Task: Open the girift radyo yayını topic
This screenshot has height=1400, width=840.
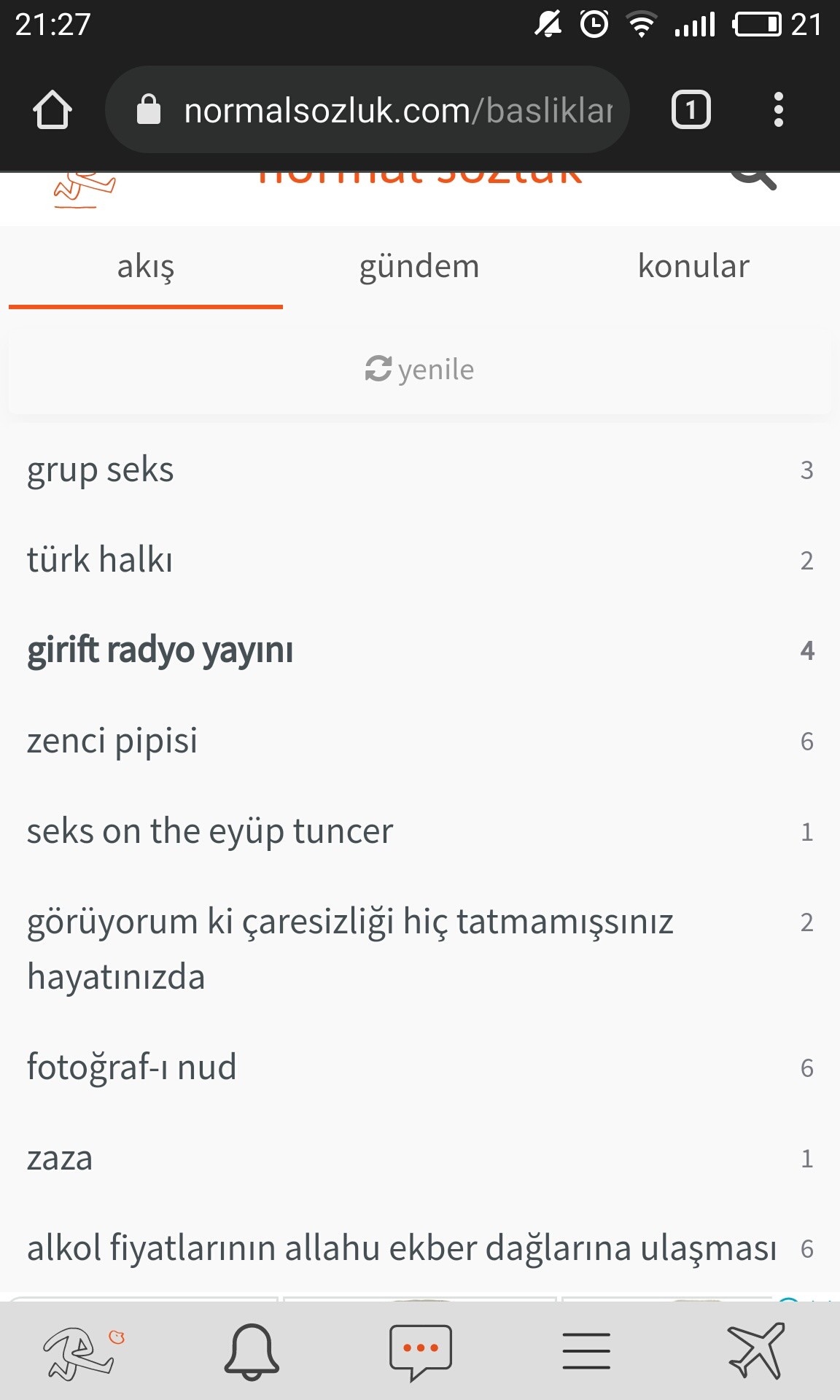Action: (160, 650)
